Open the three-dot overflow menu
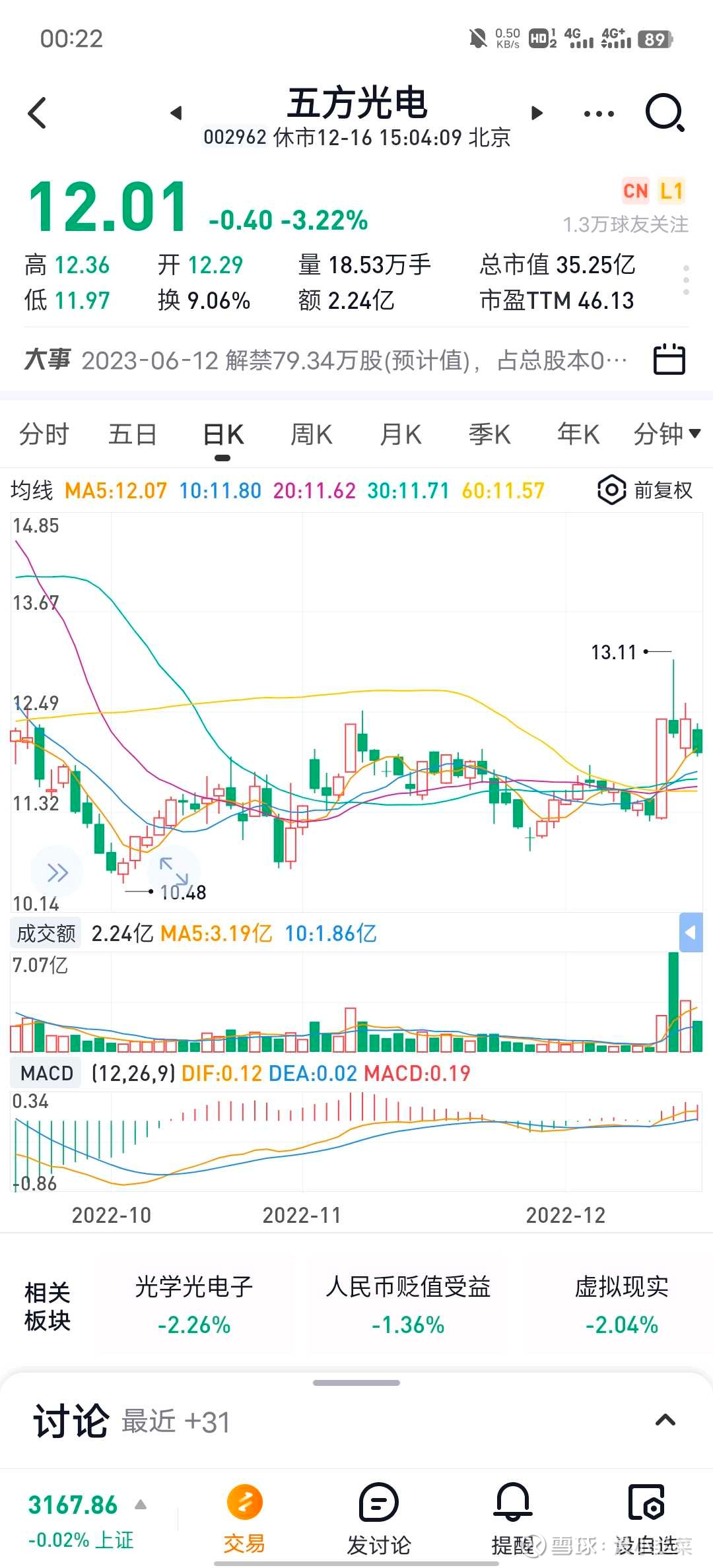This screenshot has height=1568, width=713. point(599,114)
